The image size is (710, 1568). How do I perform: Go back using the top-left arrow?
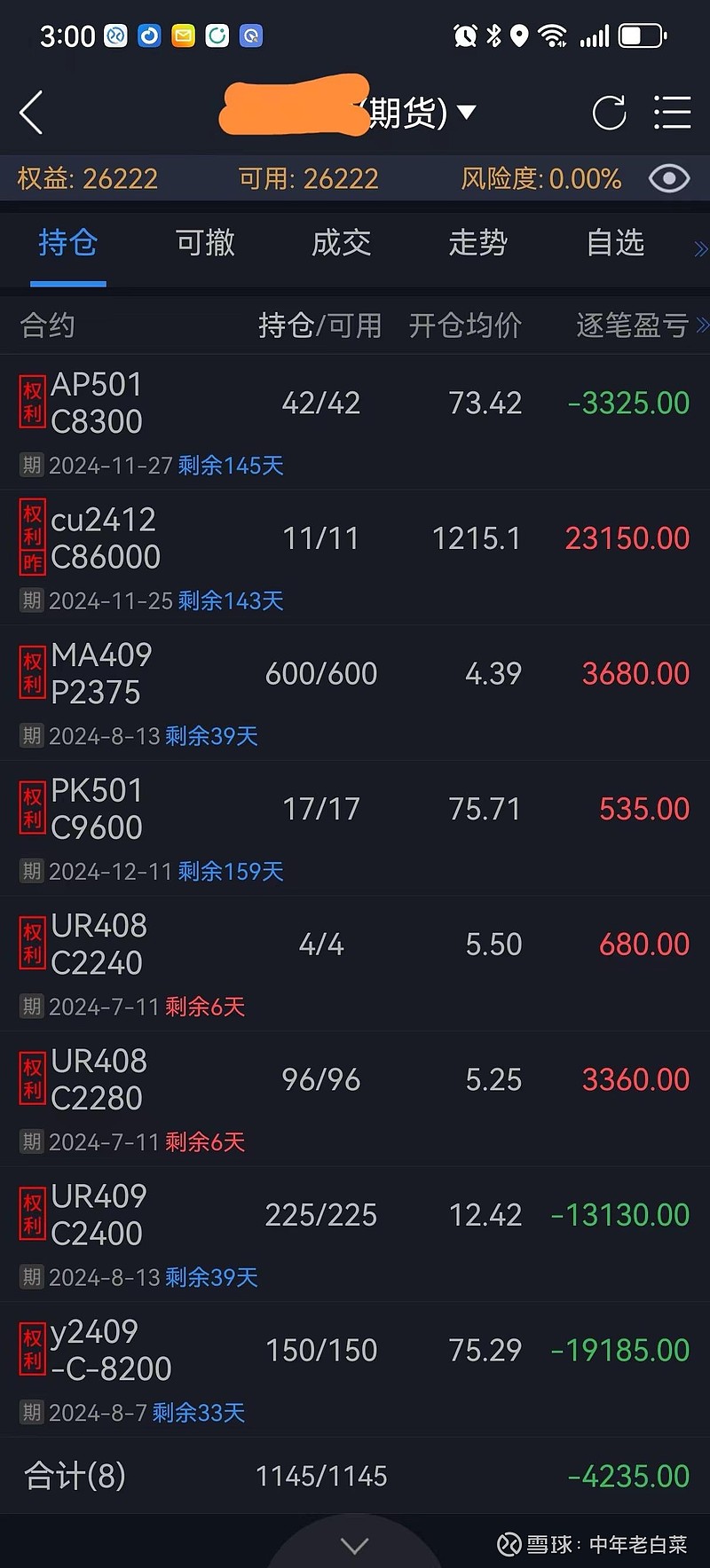click(x=31, y=113)
